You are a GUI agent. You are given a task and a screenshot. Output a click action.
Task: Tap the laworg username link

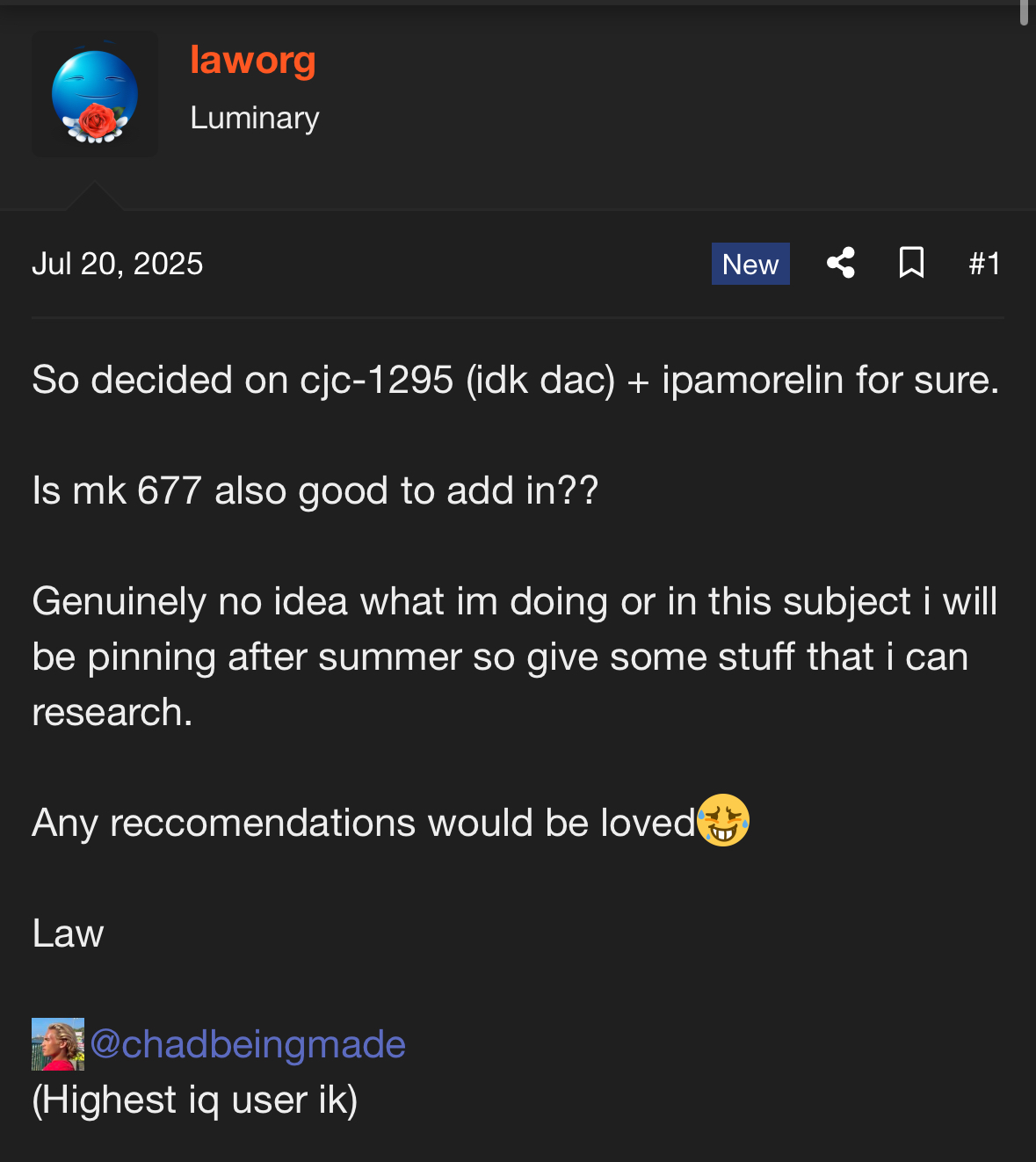coord(253,61)
